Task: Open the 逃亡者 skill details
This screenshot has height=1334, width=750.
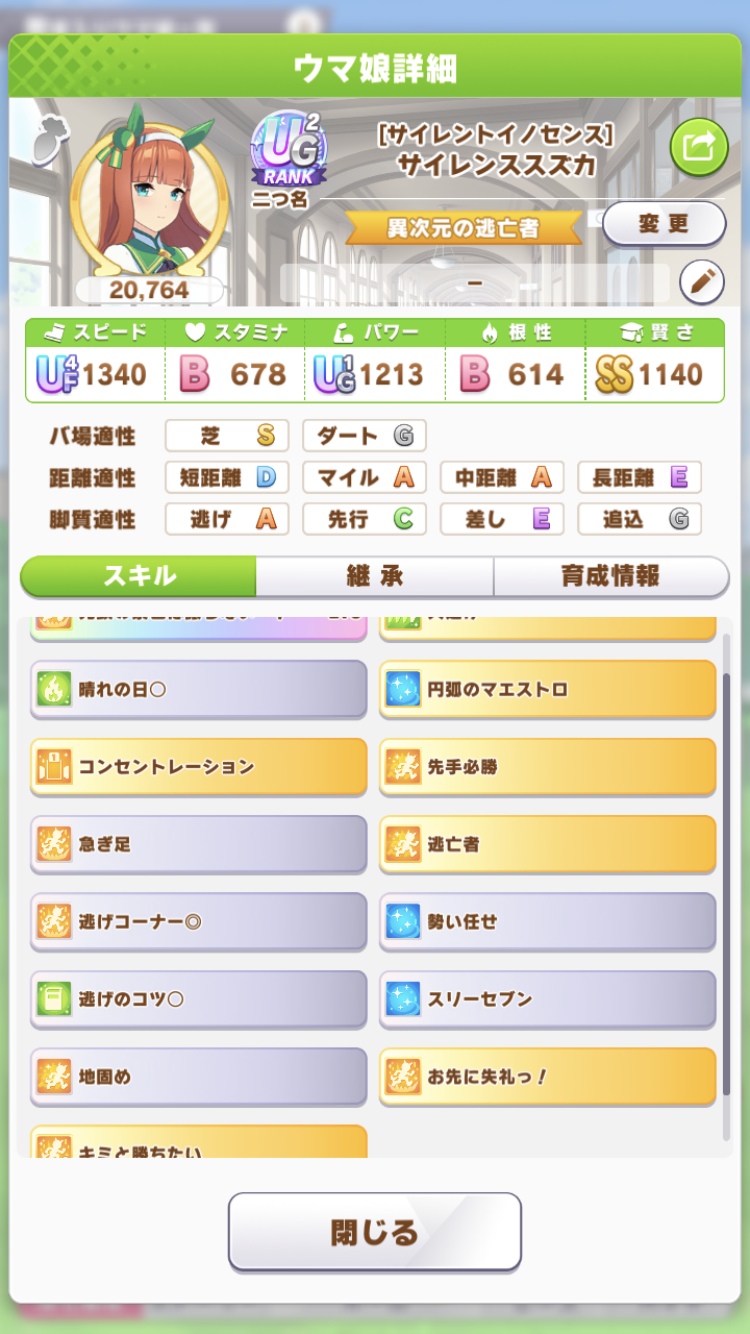Action: tap(547, 844)
